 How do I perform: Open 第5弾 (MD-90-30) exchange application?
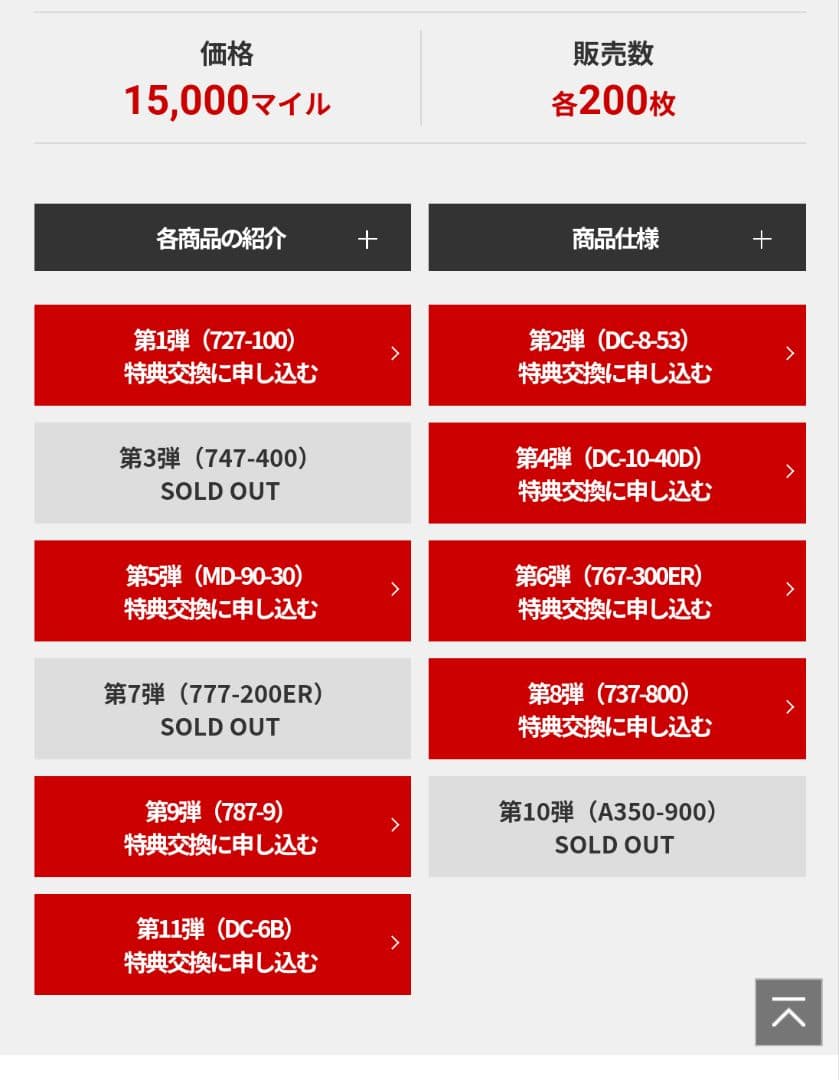coord(222,590)
